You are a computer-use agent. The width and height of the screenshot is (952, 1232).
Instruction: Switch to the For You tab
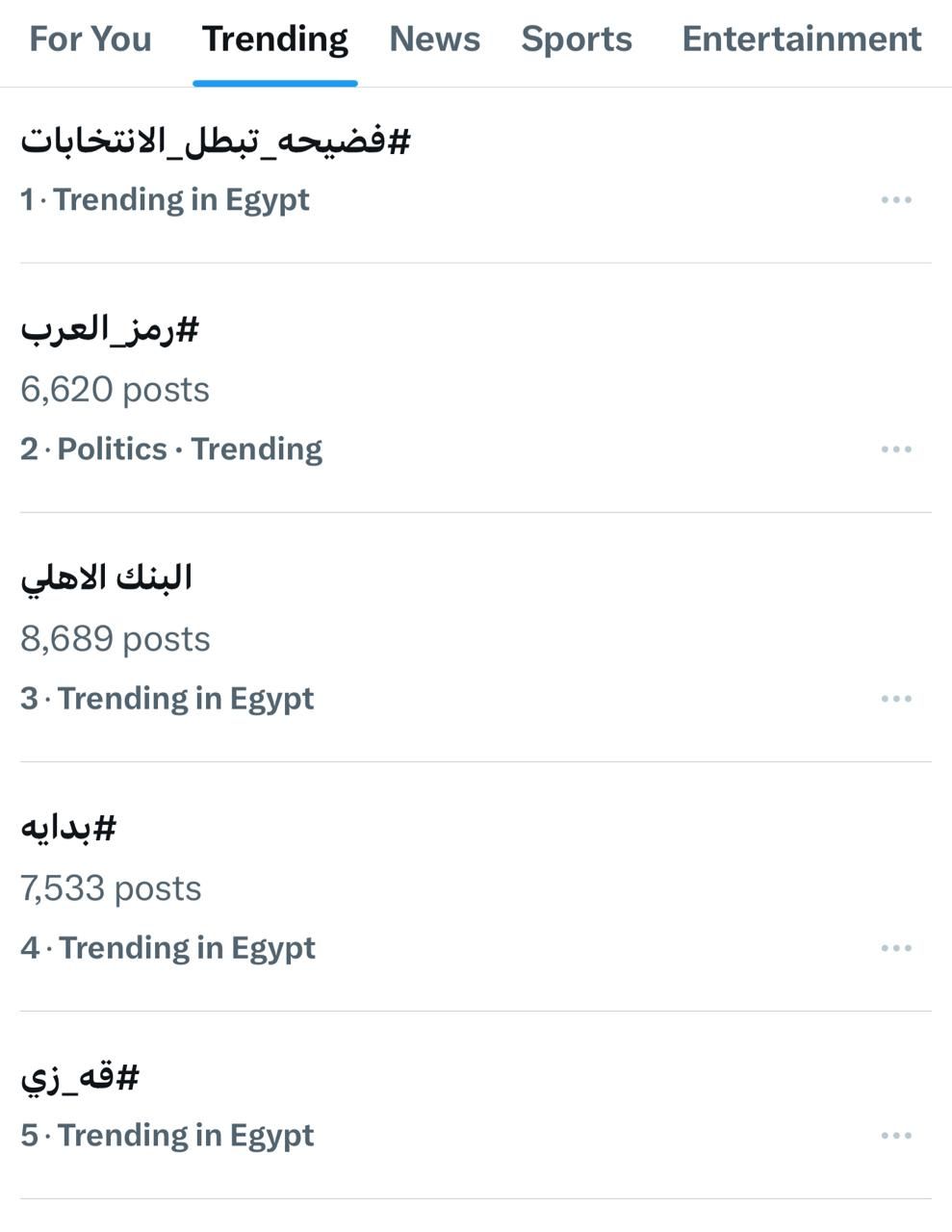point(90,39)
